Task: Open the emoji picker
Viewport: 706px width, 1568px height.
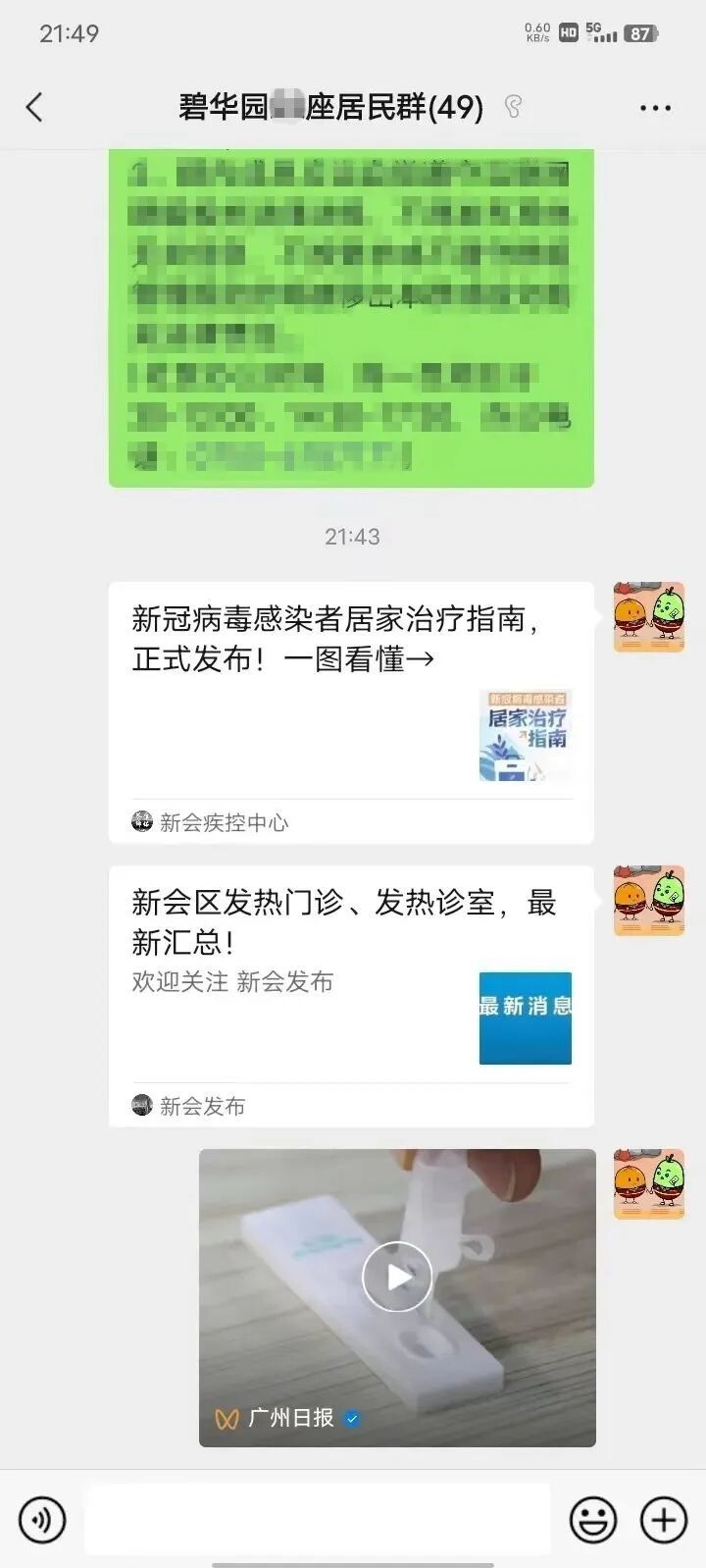Action: [x=593, y=1520]
